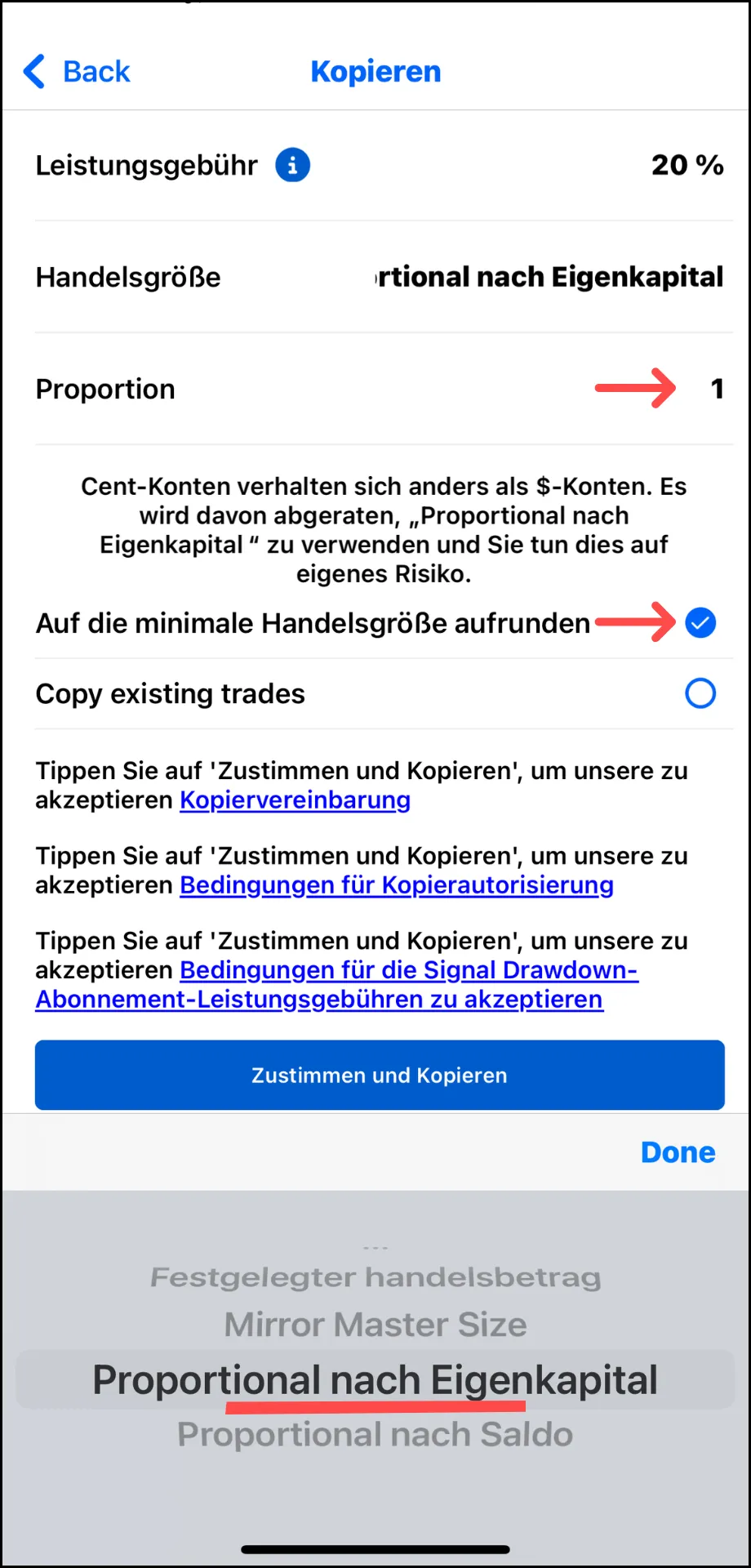Tap Zustimmen und Kopieren button

pyautogui.click(x=380, y=1075)
